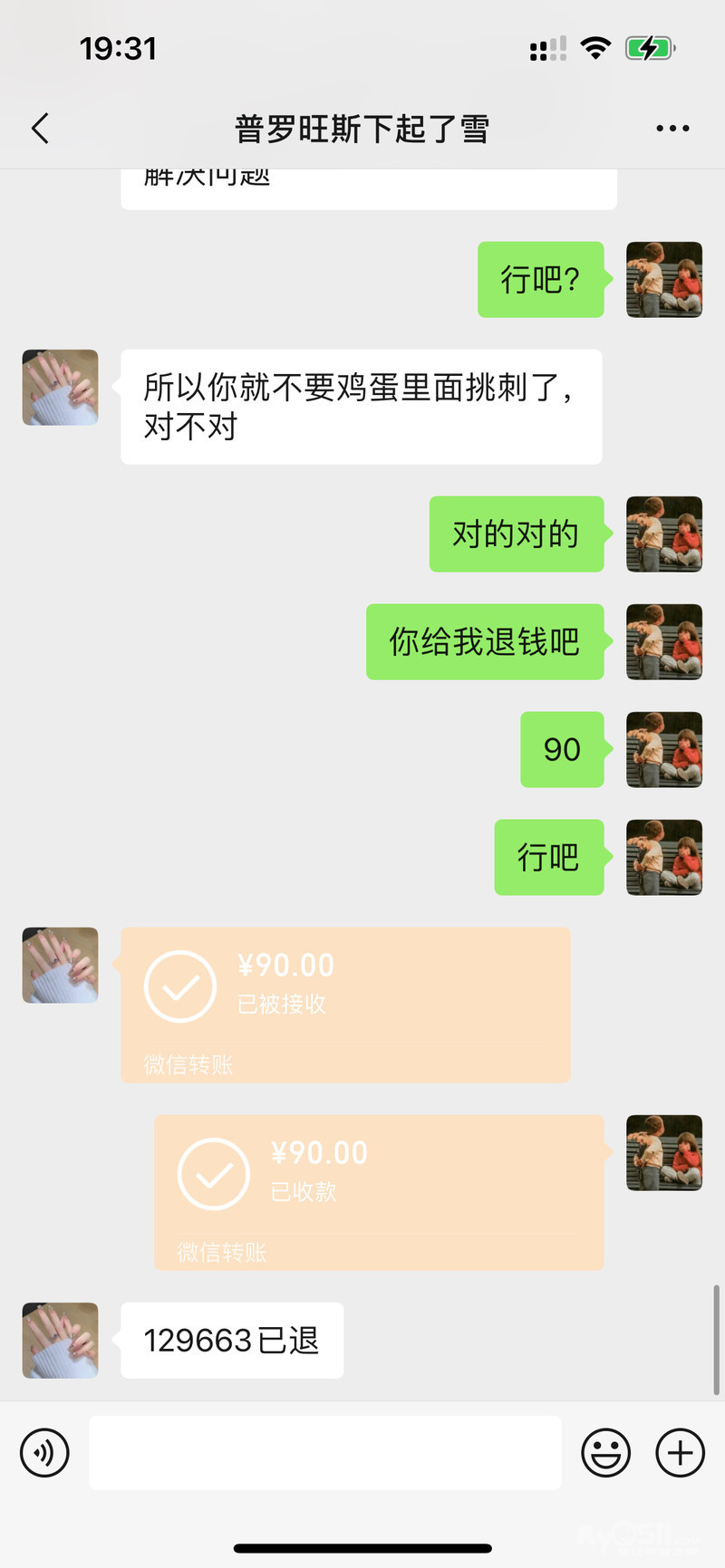The width and height of the screenshot is (725, 1568).
Task: Switch to voice message input
Action: point(44,1453)
